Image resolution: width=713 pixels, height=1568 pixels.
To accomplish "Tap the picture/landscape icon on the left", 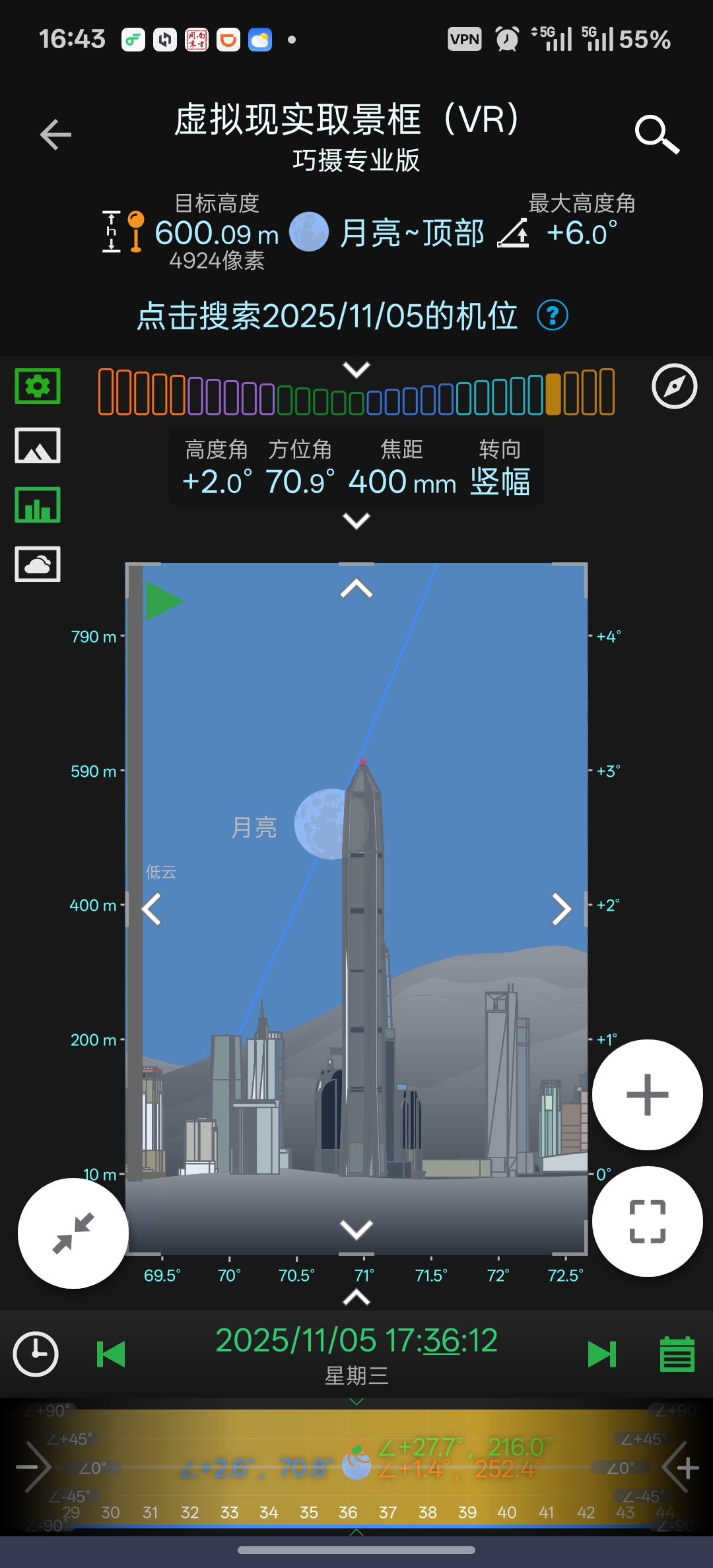I will [x=38, y=445].
